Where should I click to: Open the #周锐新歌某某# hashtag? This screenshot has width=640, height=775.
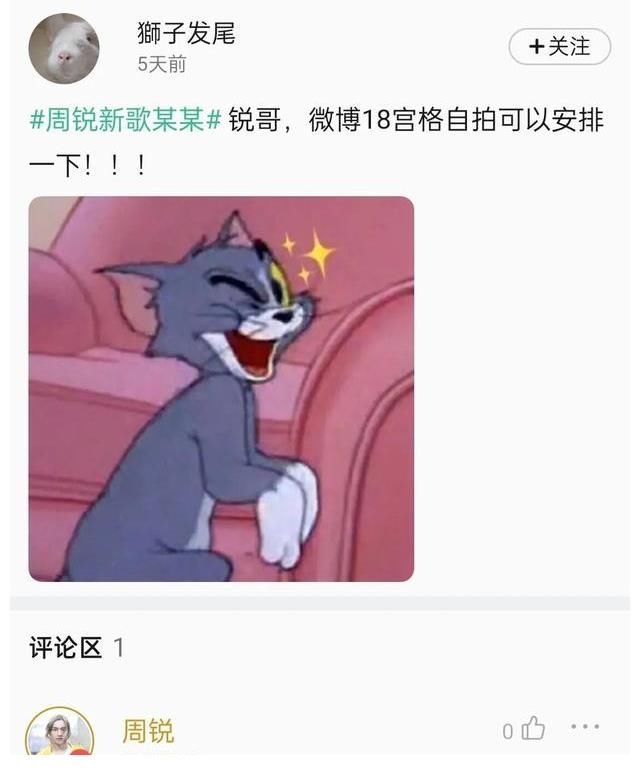click(x=125, y=122)
